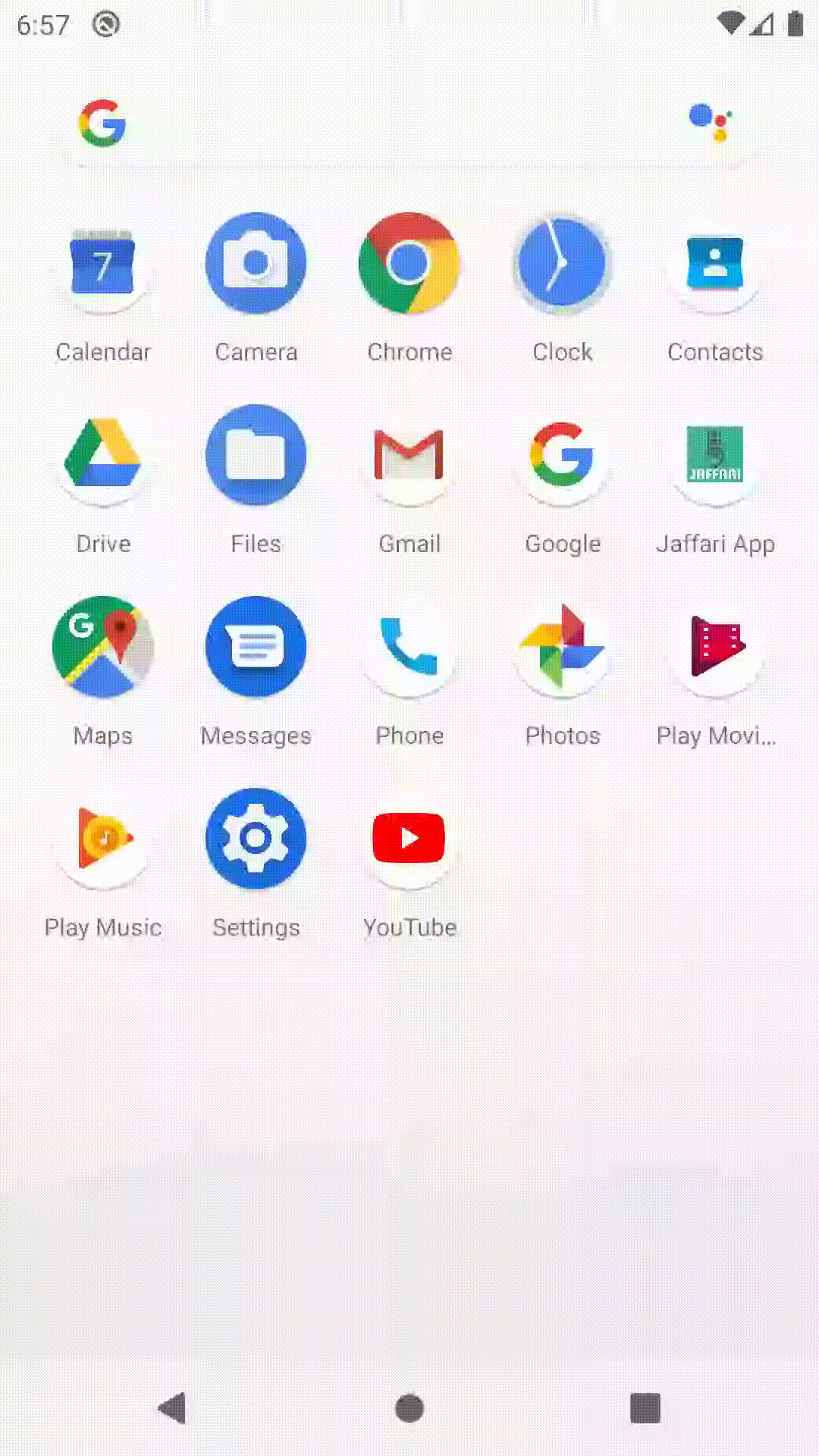
Task: Open Google Photos
Action: [562, 647]
